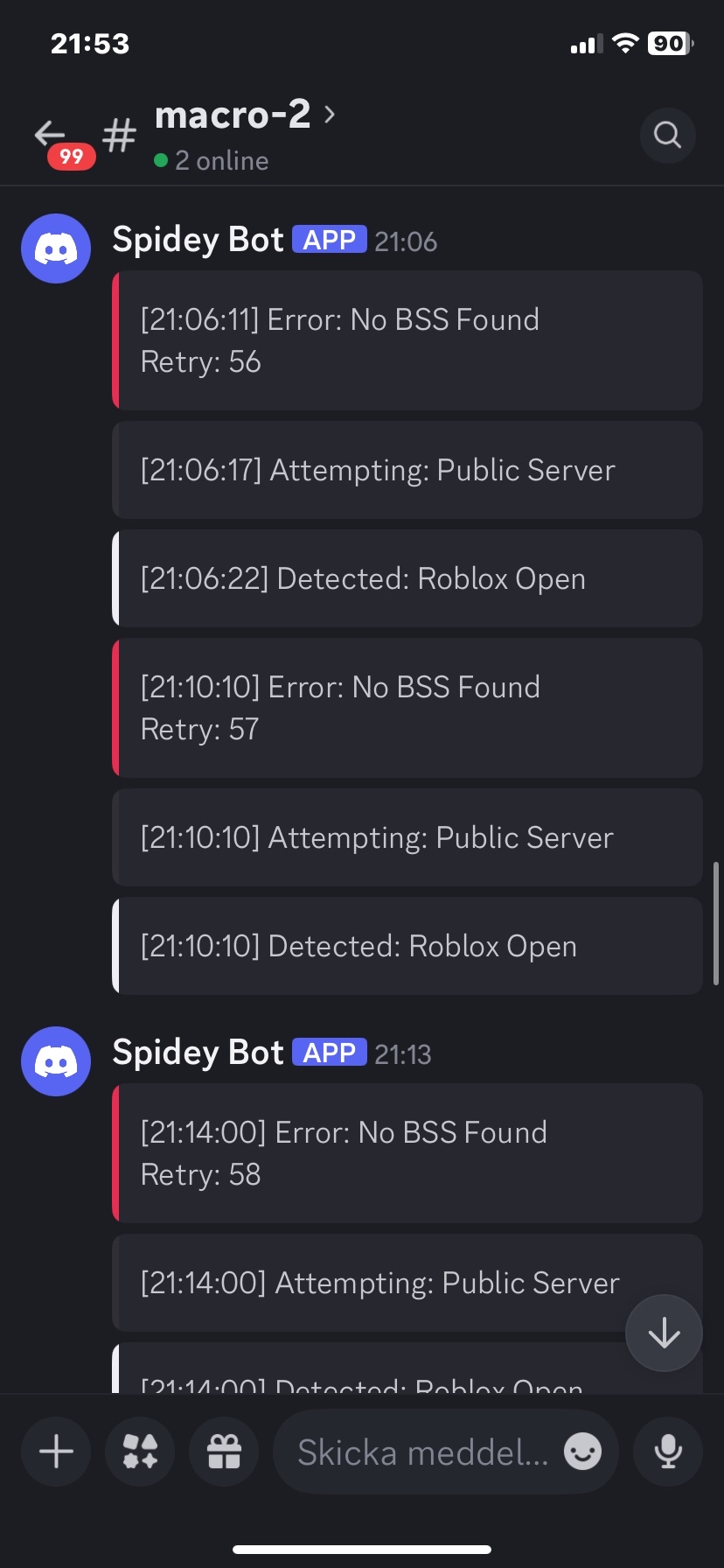Open Spidey Bot name on 21:13 message
This screenshot has height=1568, width=724.
(198, 1053)
